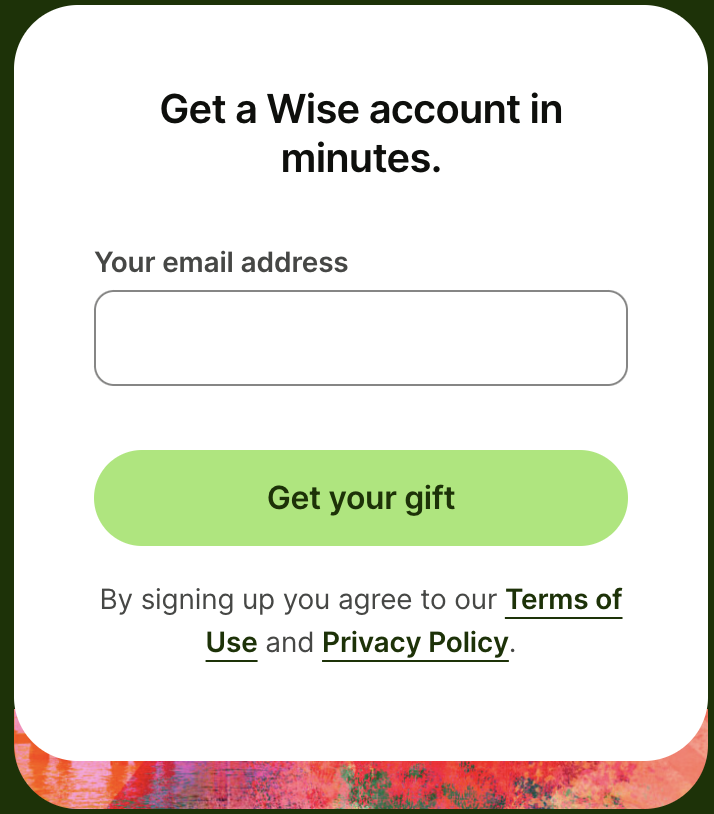Open the Terms of Use link
This screenshot has width=714, height=814.
click(563, 600)
